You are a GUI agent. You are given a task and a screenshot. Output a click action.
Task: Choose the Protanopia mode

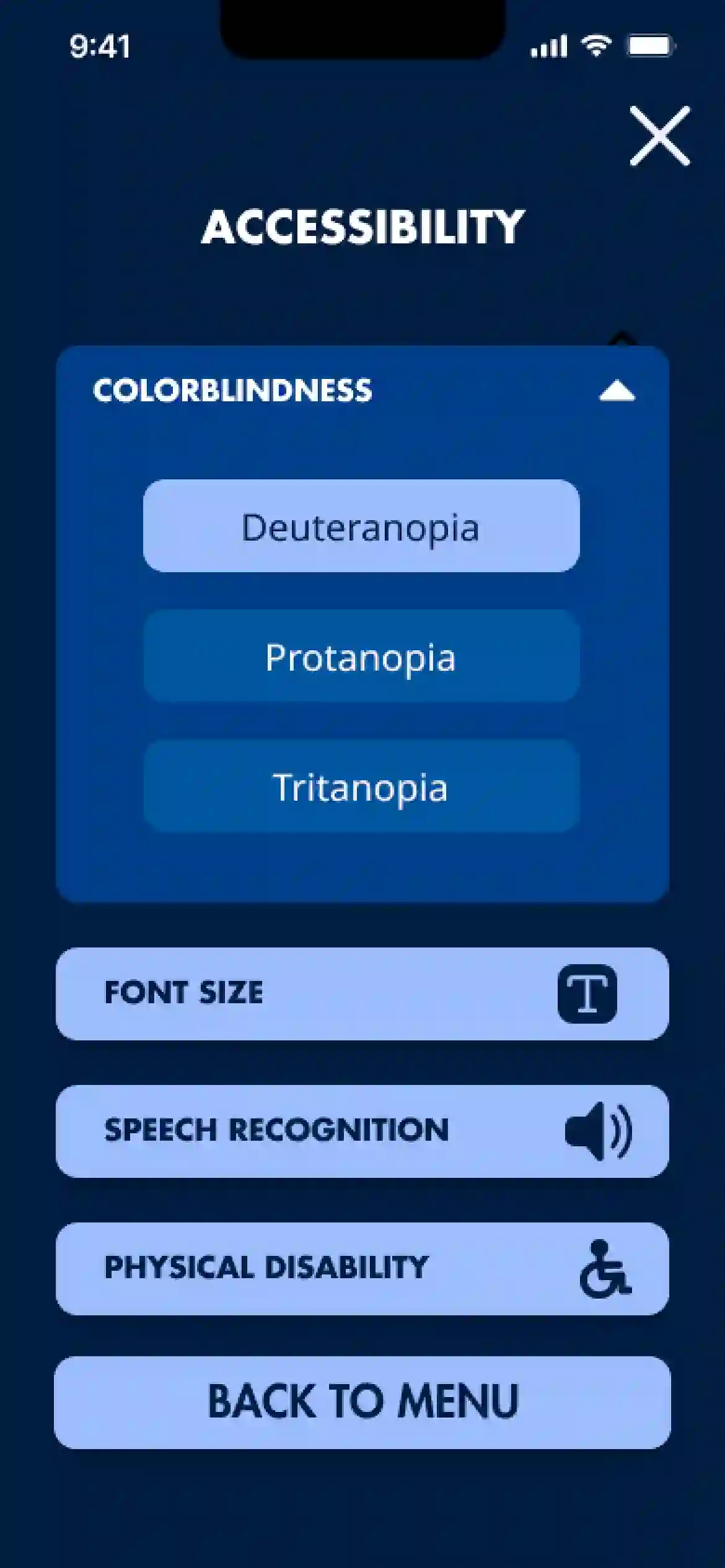click(x=361, y=656)
